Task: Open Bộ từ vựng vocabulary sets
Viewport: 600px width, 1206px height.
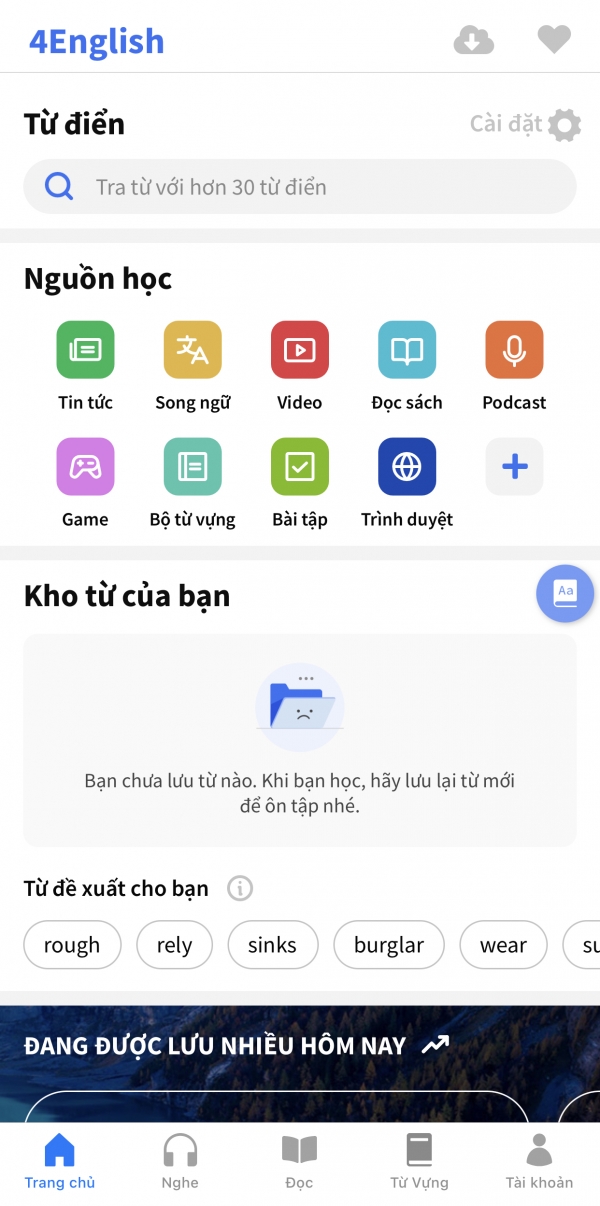Action: coord(192,467)
